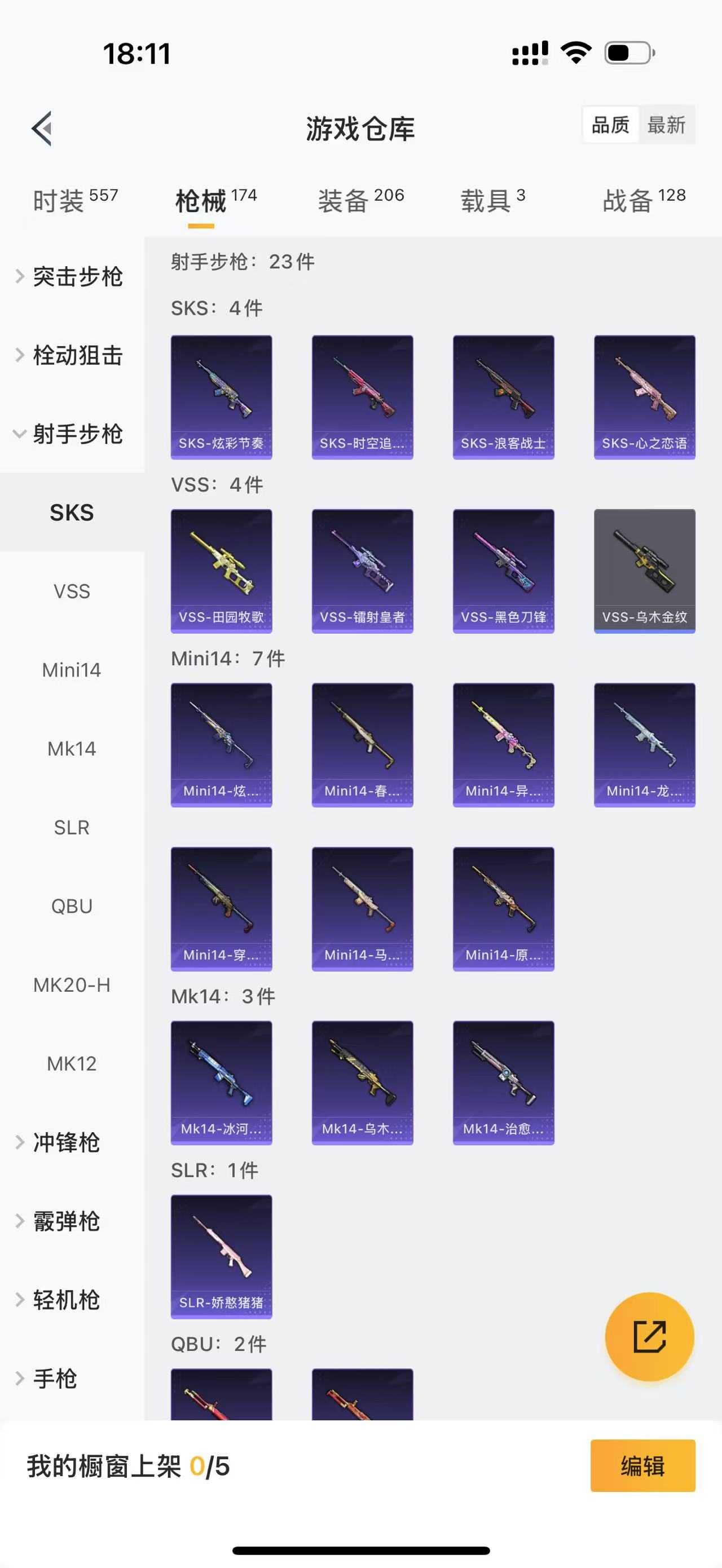Sort items by 最新
Image resolution: width=722 pixels, height=1568 pixels.
coord(666,125)
